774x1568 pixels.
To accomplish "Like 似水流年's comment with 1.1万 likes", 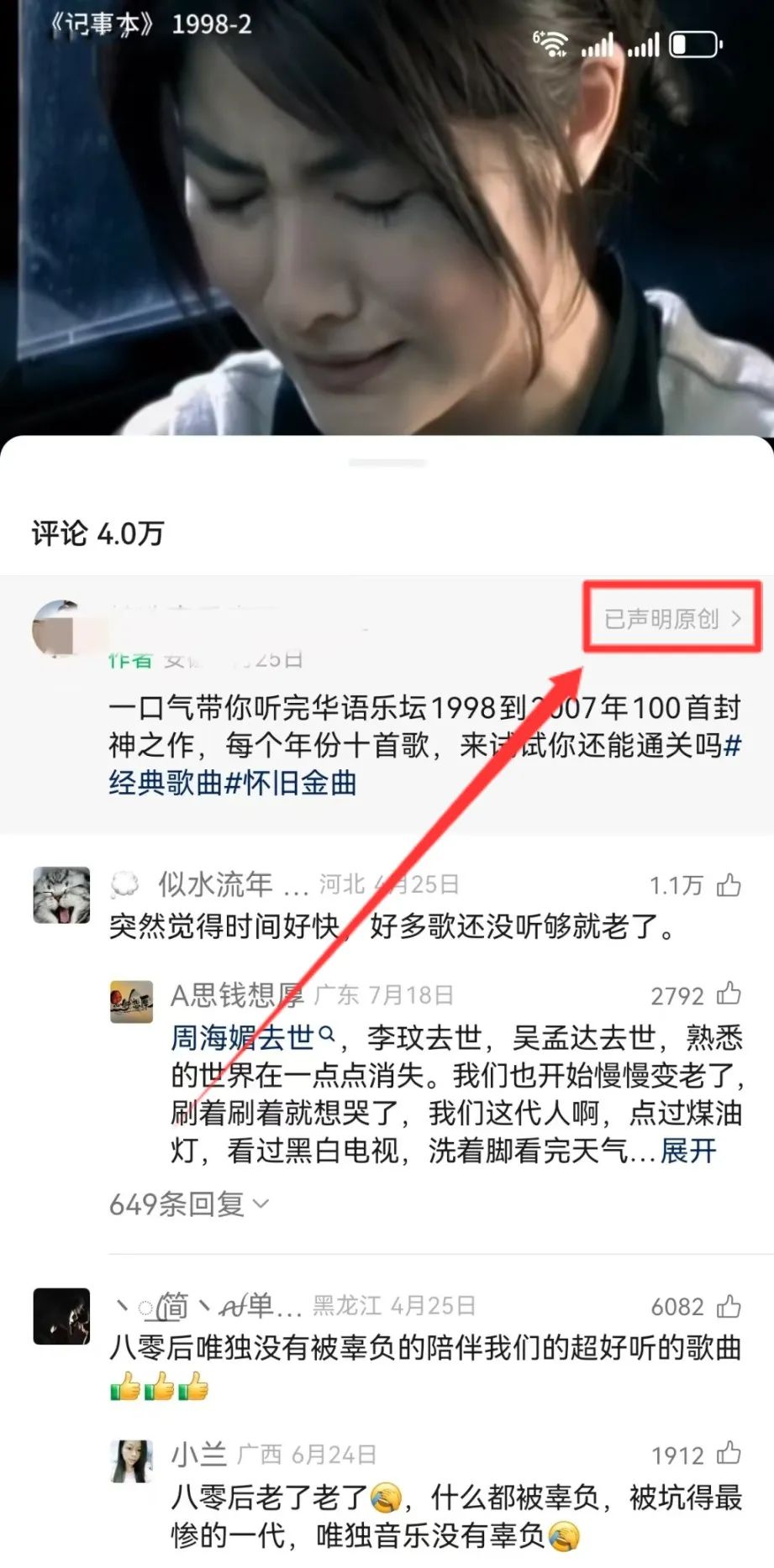I will 729,885.
